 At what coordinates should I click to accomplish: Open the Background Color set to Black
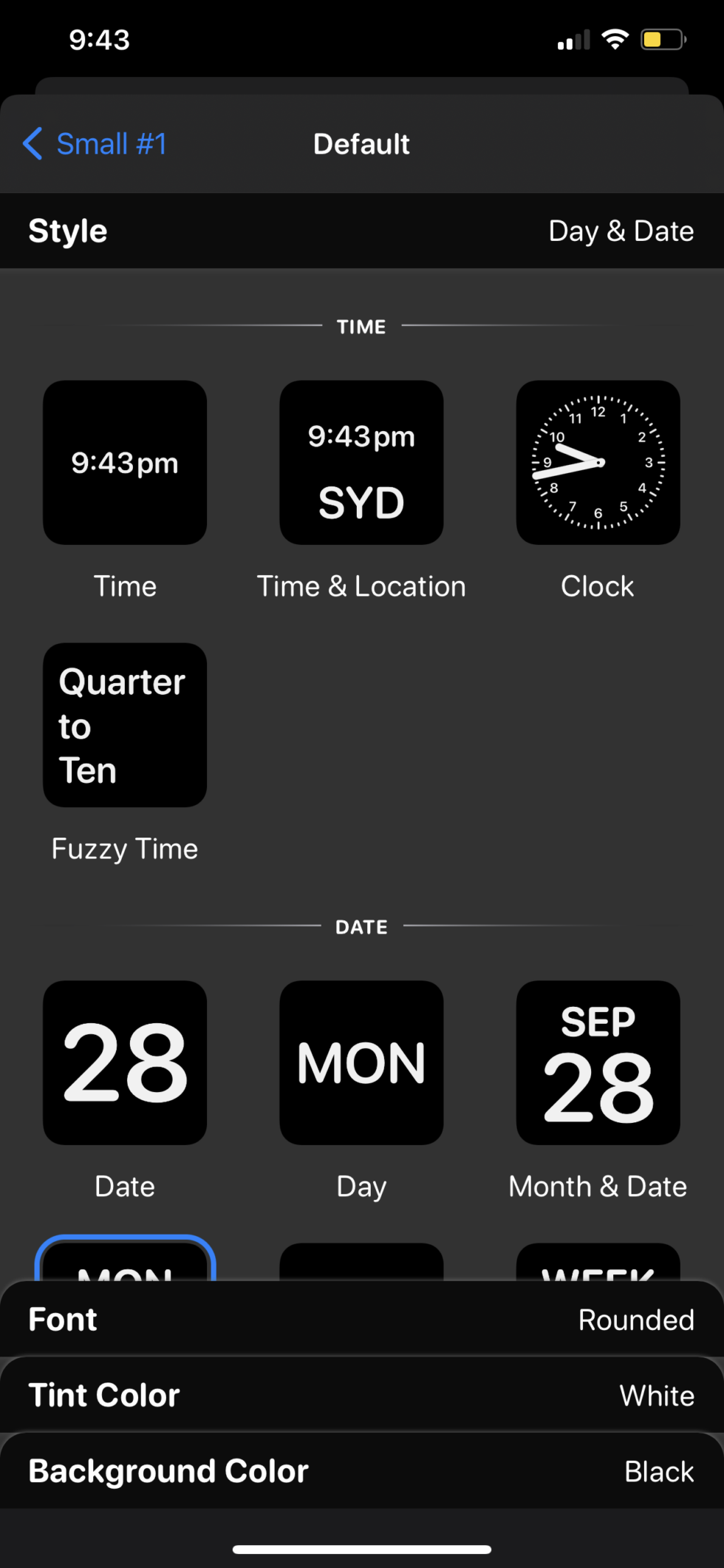pos(361,1470)
